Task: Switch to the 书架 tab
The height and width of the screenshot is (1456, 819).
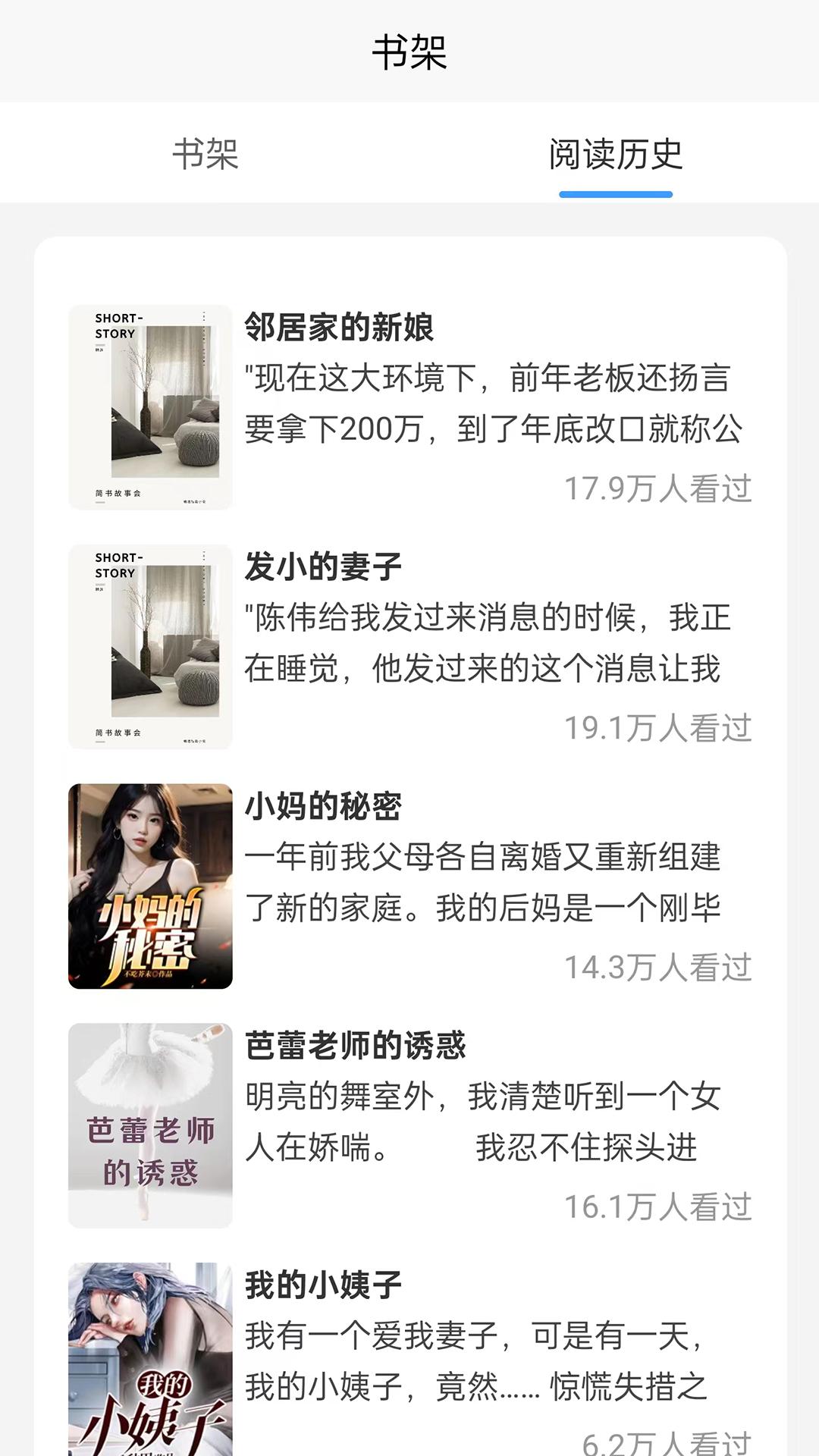Action: click(x=205, y=154)
